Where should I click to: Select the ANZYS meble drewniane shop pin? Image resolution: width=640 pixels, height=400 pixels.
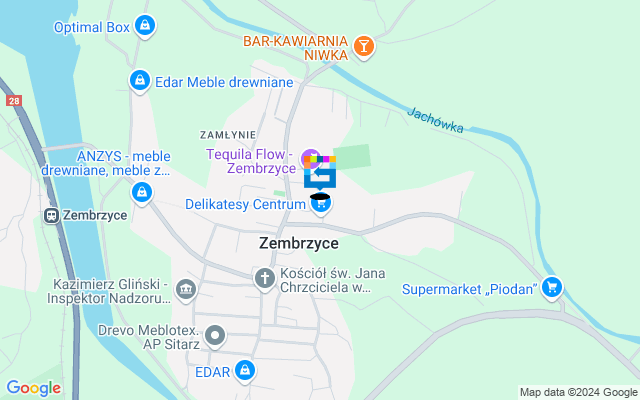pos(142,191)
